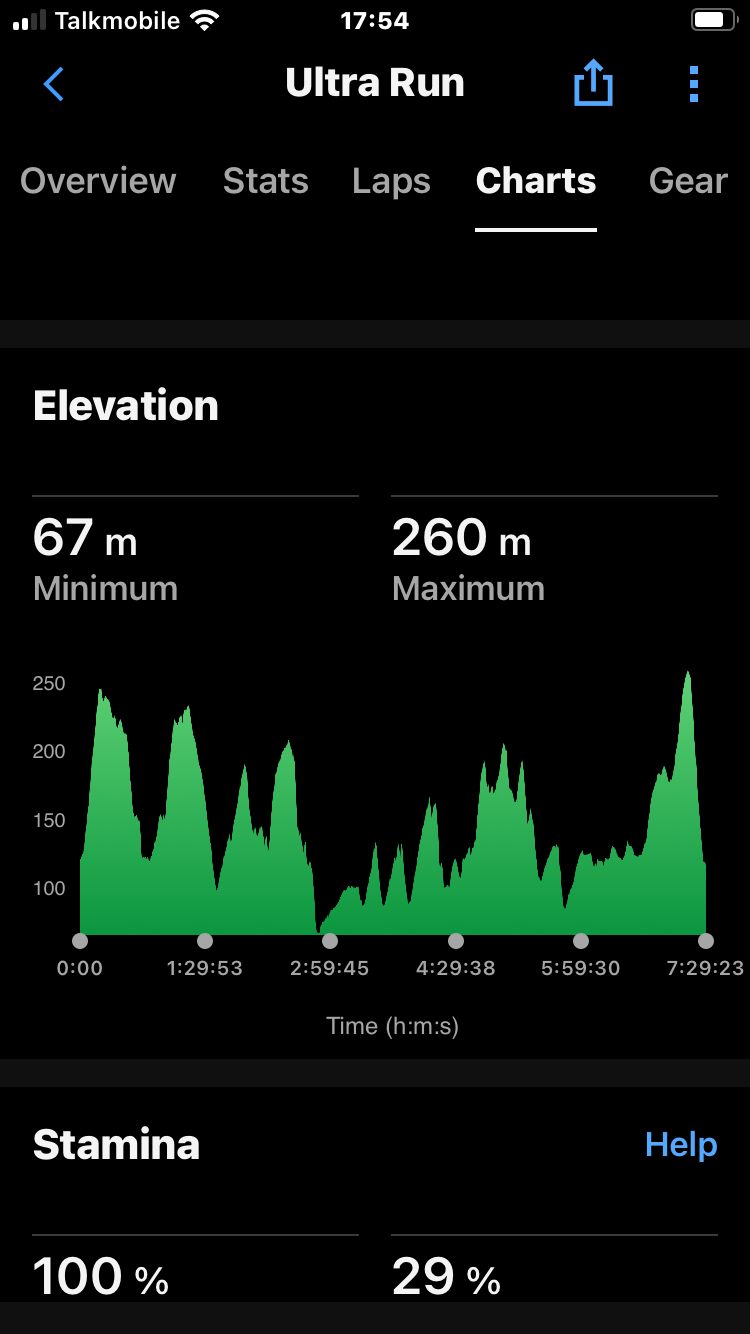Open the three-dot overflow menu

click(x=694, y=84)
